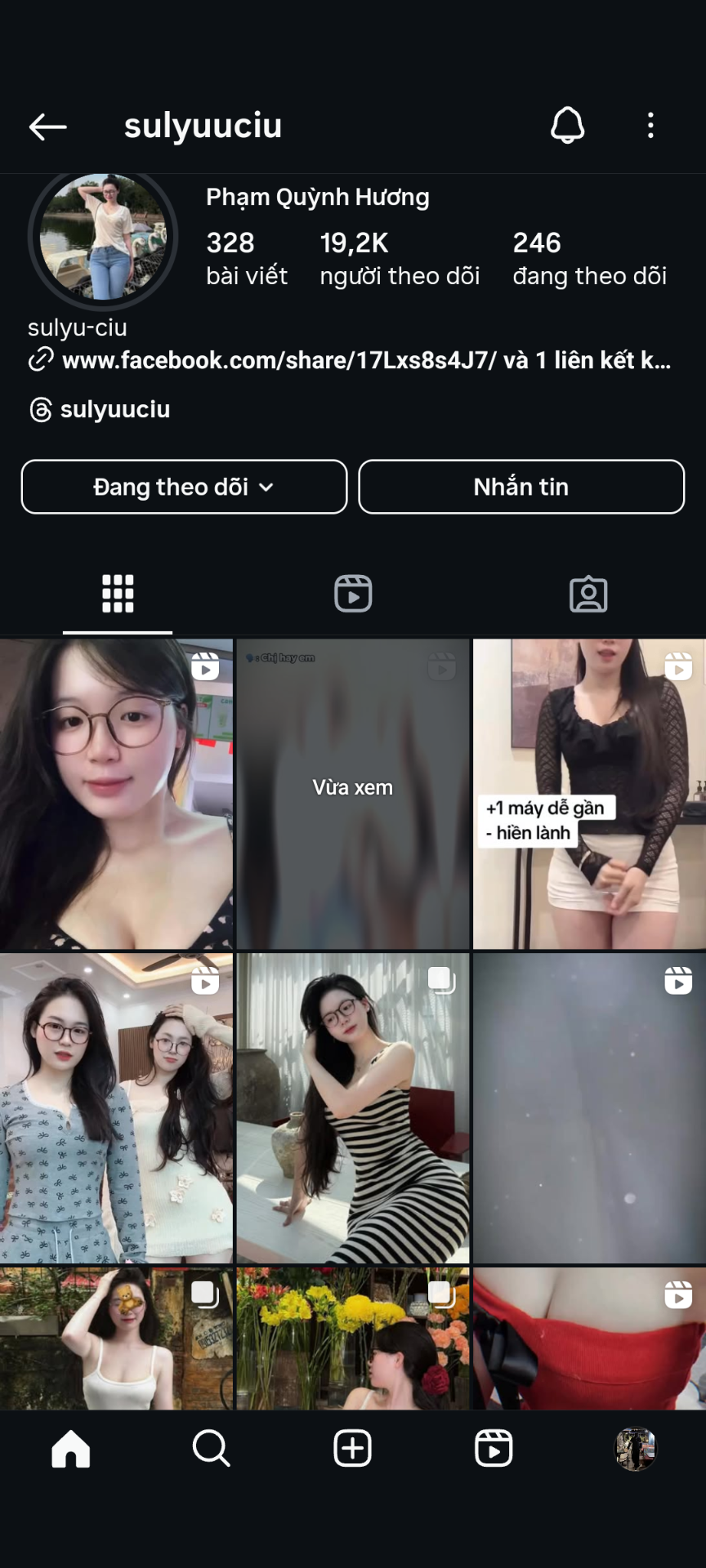
Task: Open the striped dress carousel post
Action: (353, 1107)
